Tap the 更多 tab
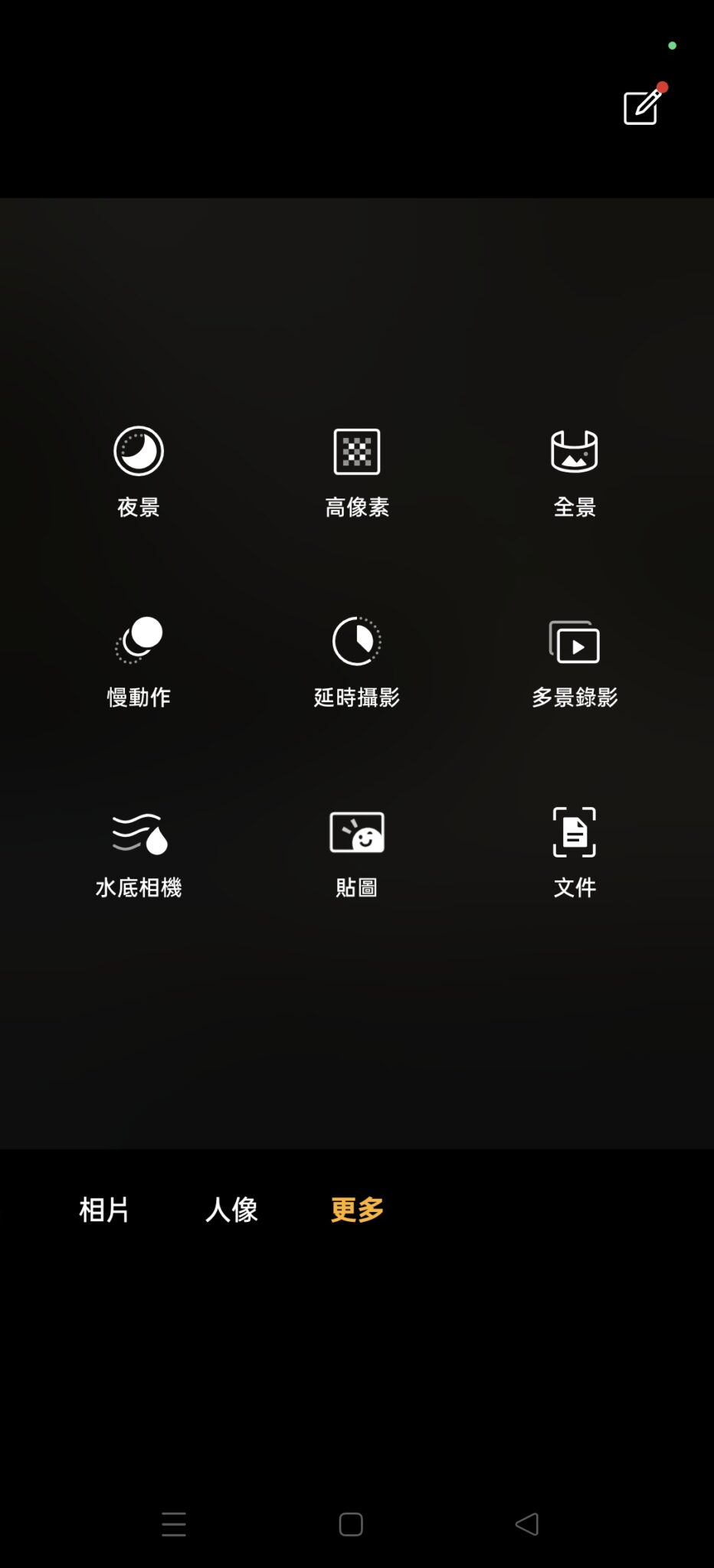This screenshot has height=1568, width=714. [x=357, y=1210]
